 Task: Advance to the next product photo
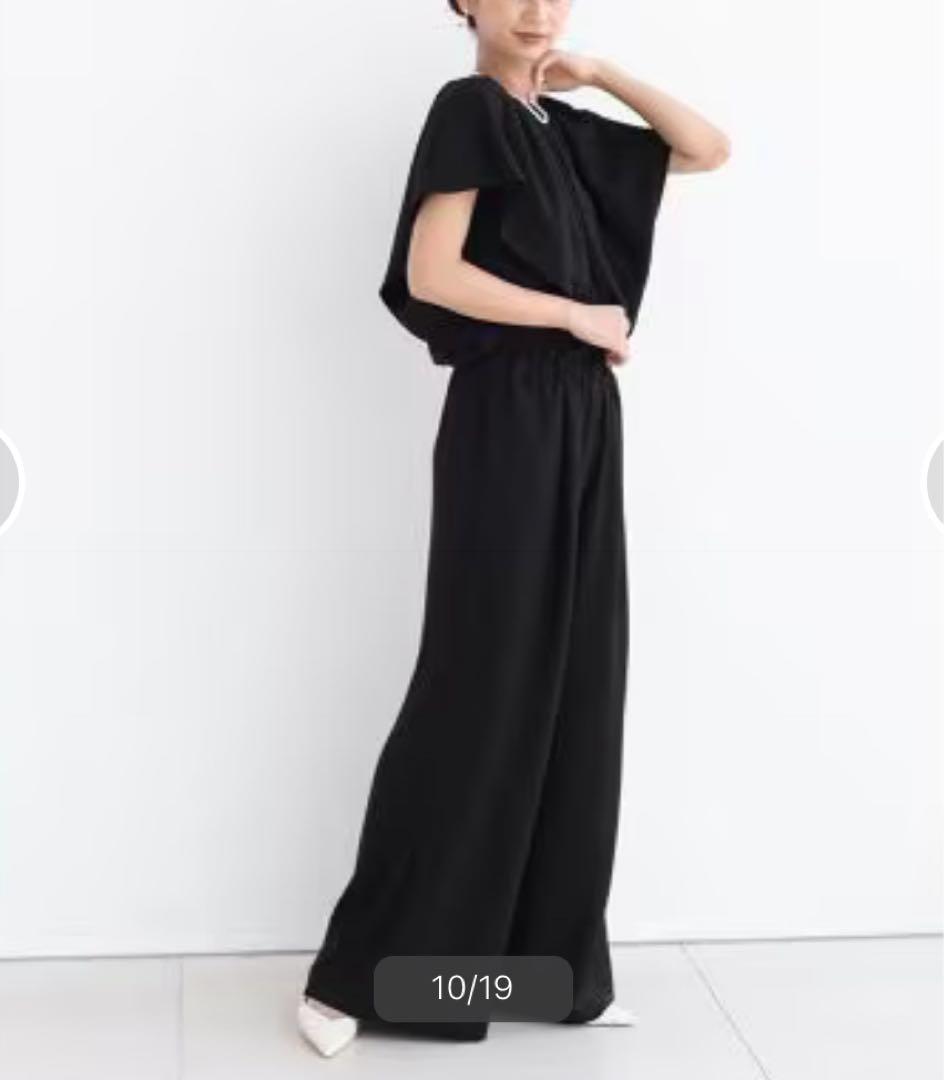(x=935, y=482)
